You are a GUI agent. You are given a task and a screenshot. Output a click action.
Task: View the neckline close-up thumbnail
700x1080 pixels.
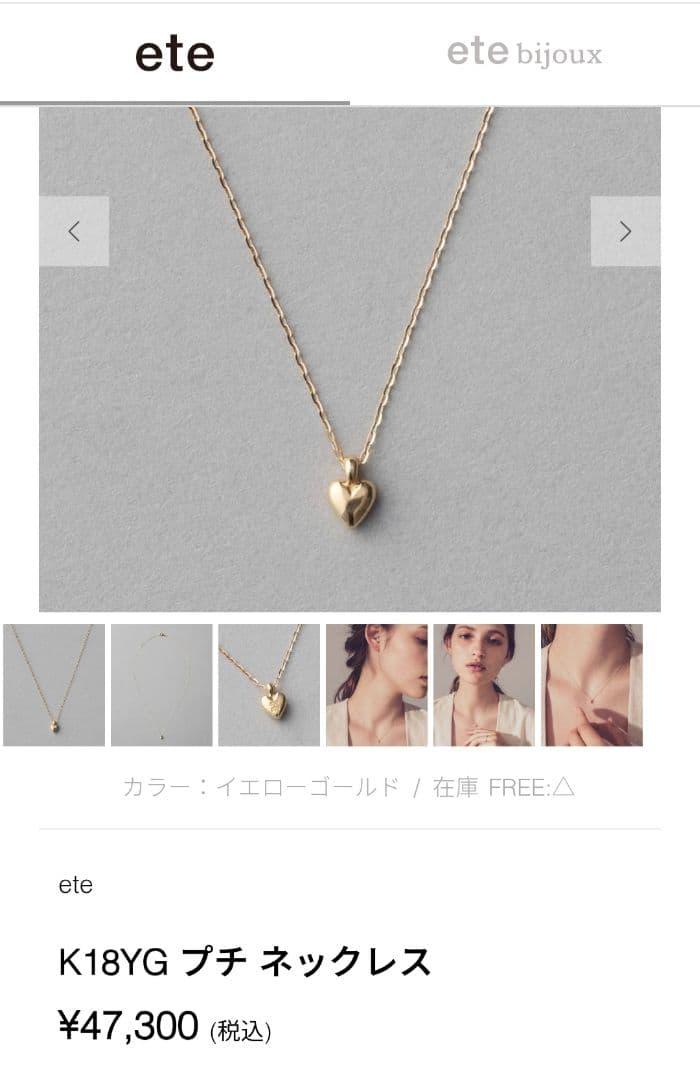point(592,685)
